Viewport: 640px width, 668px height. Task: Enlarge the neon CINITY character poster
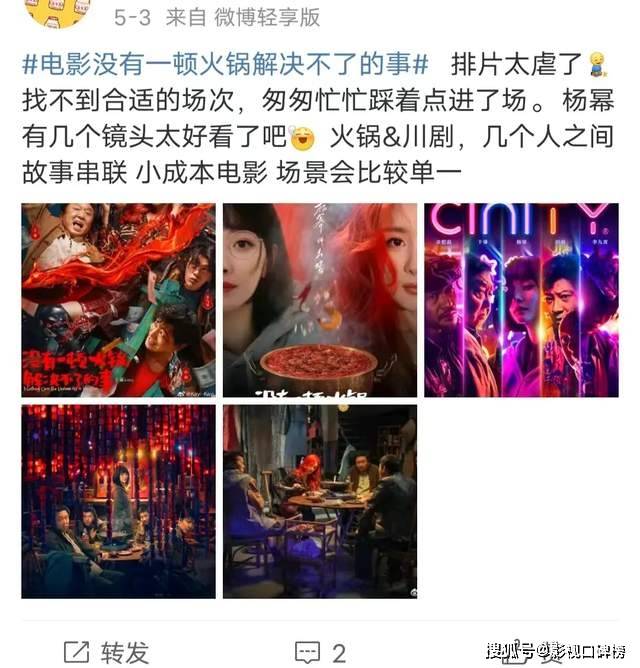click(520, 300)
